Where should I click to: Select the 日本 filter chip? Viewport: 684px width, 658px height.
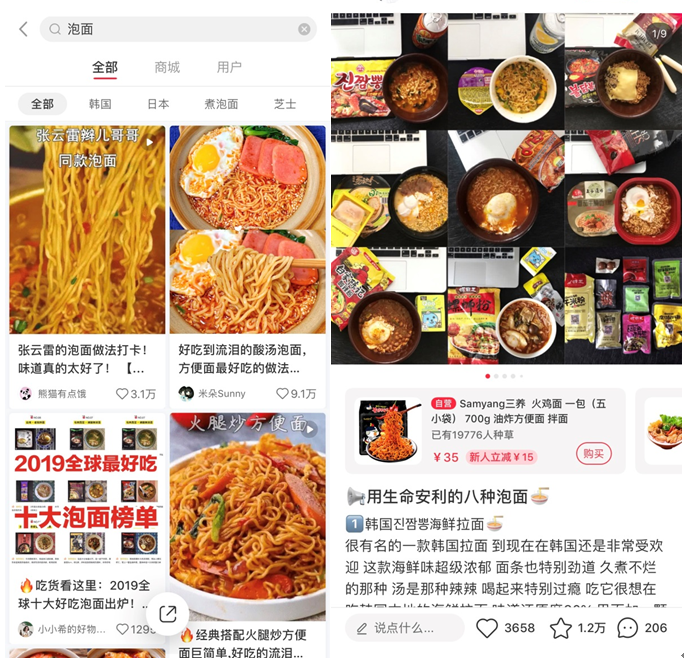tap(158, 104)
